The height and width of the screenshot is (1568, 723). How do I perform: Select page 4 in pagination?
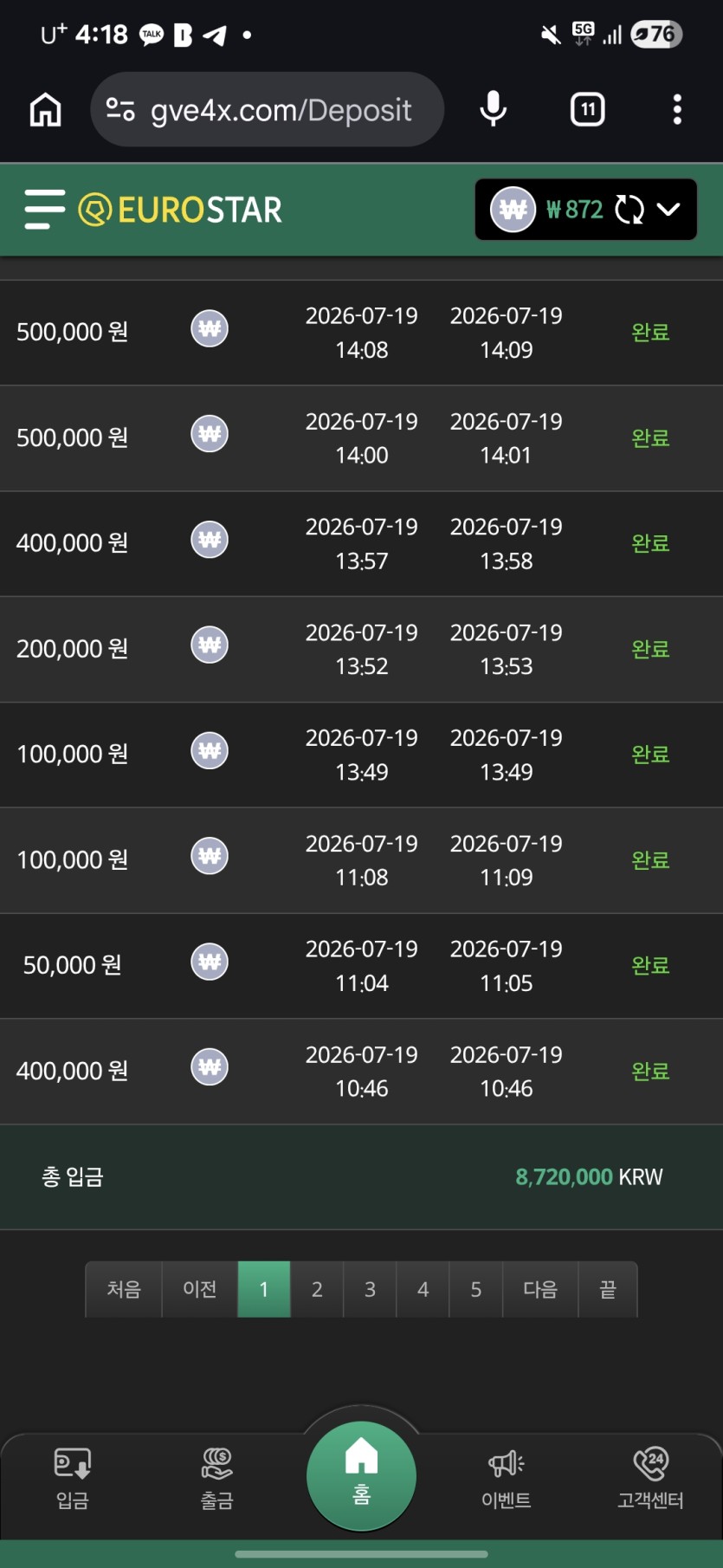(423, 1289)
